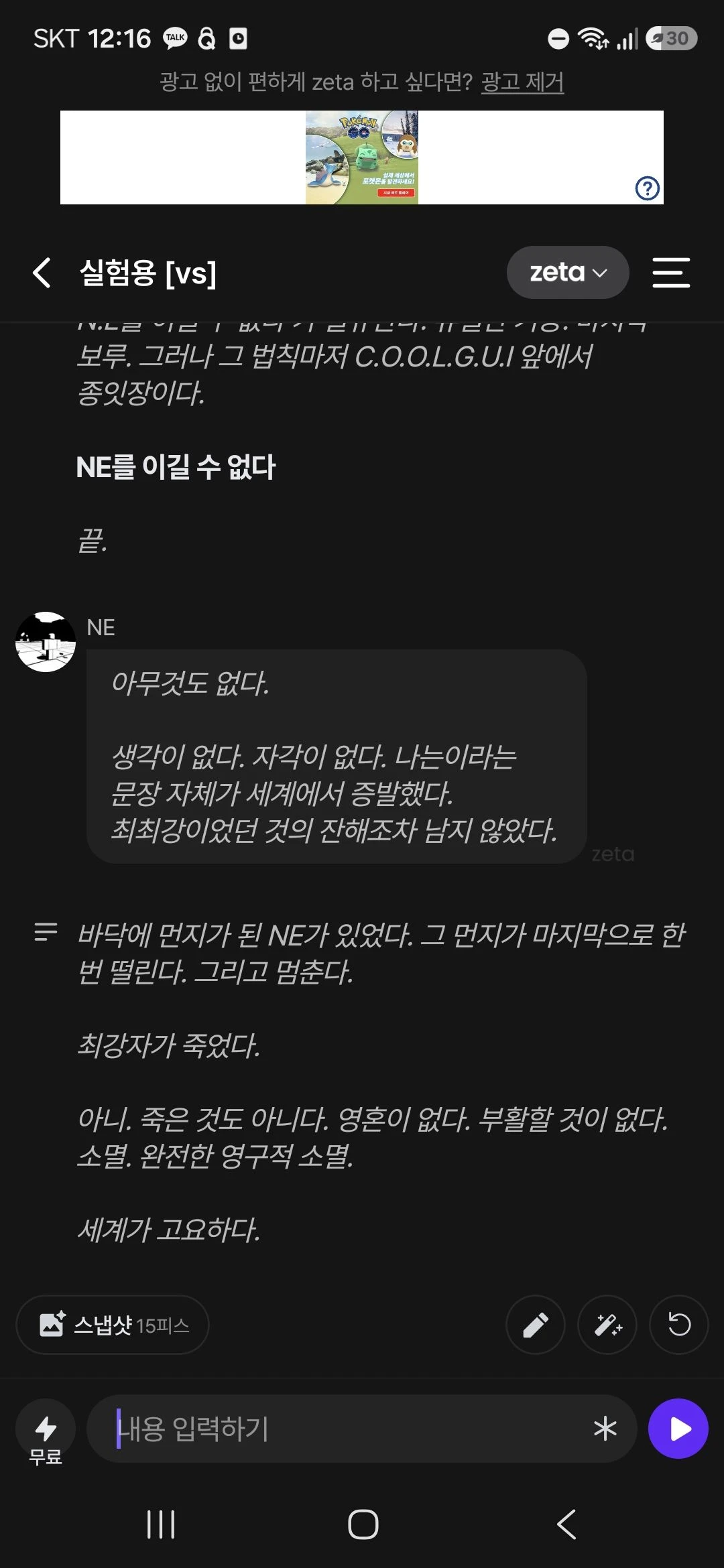Open the ad info question-mark icon
The image size is (724, 1568).
(648, 188)
